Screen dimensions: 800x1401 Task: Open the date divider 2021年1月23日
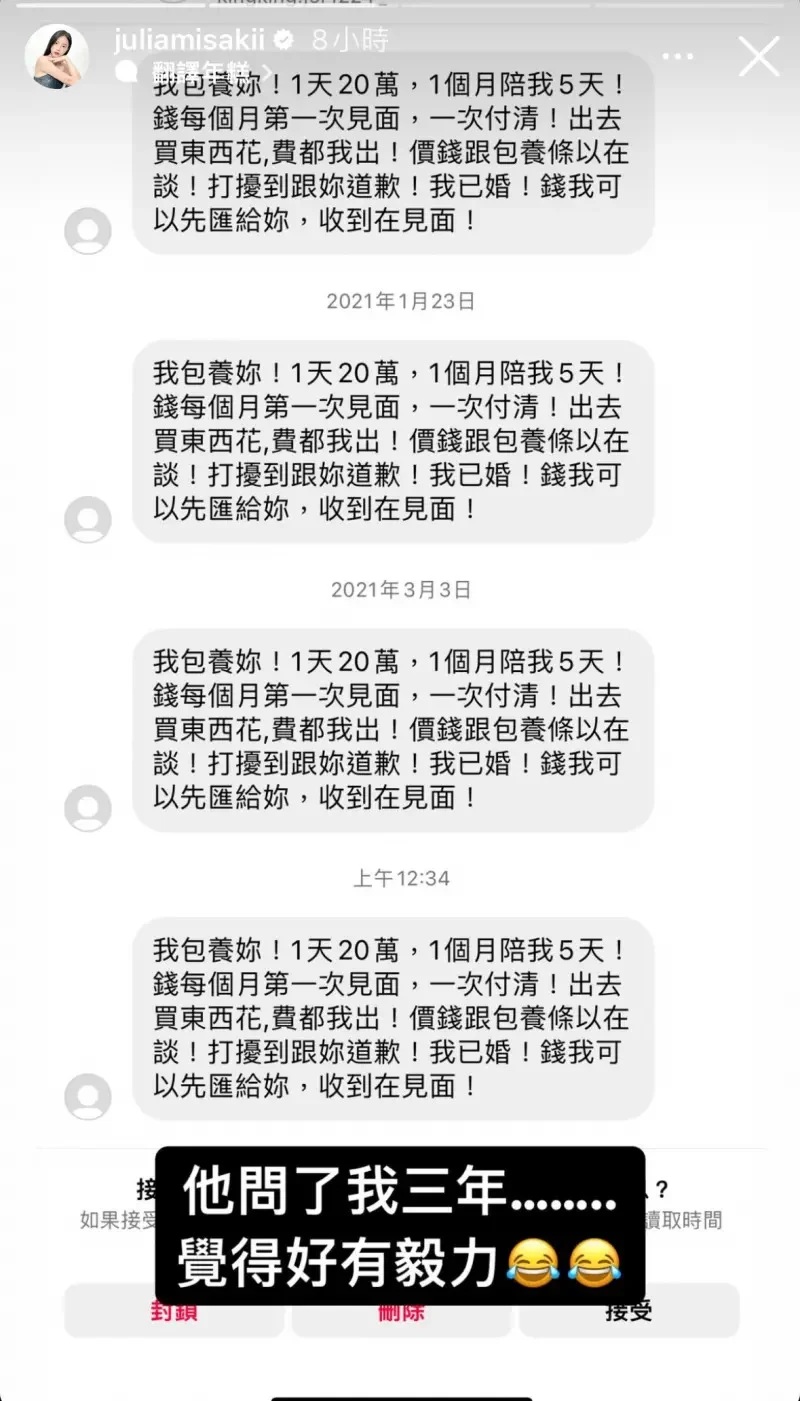(x=399, y=301)
